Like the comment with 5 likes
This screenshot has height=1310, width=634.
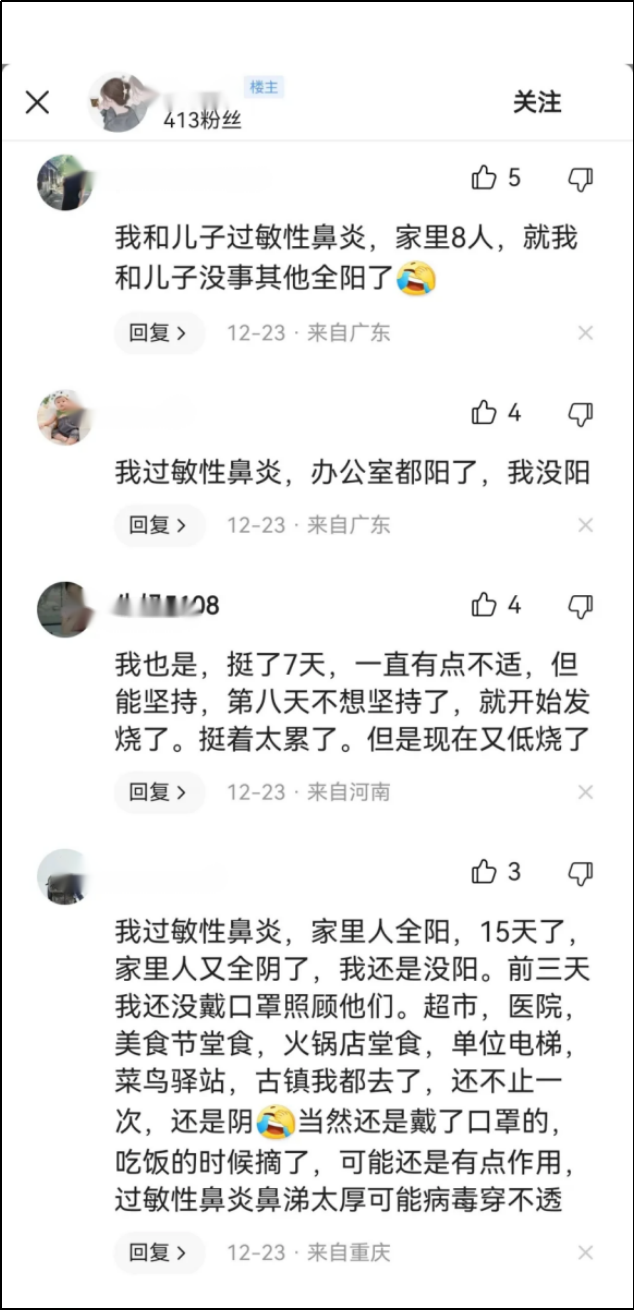tap(485, 178)
